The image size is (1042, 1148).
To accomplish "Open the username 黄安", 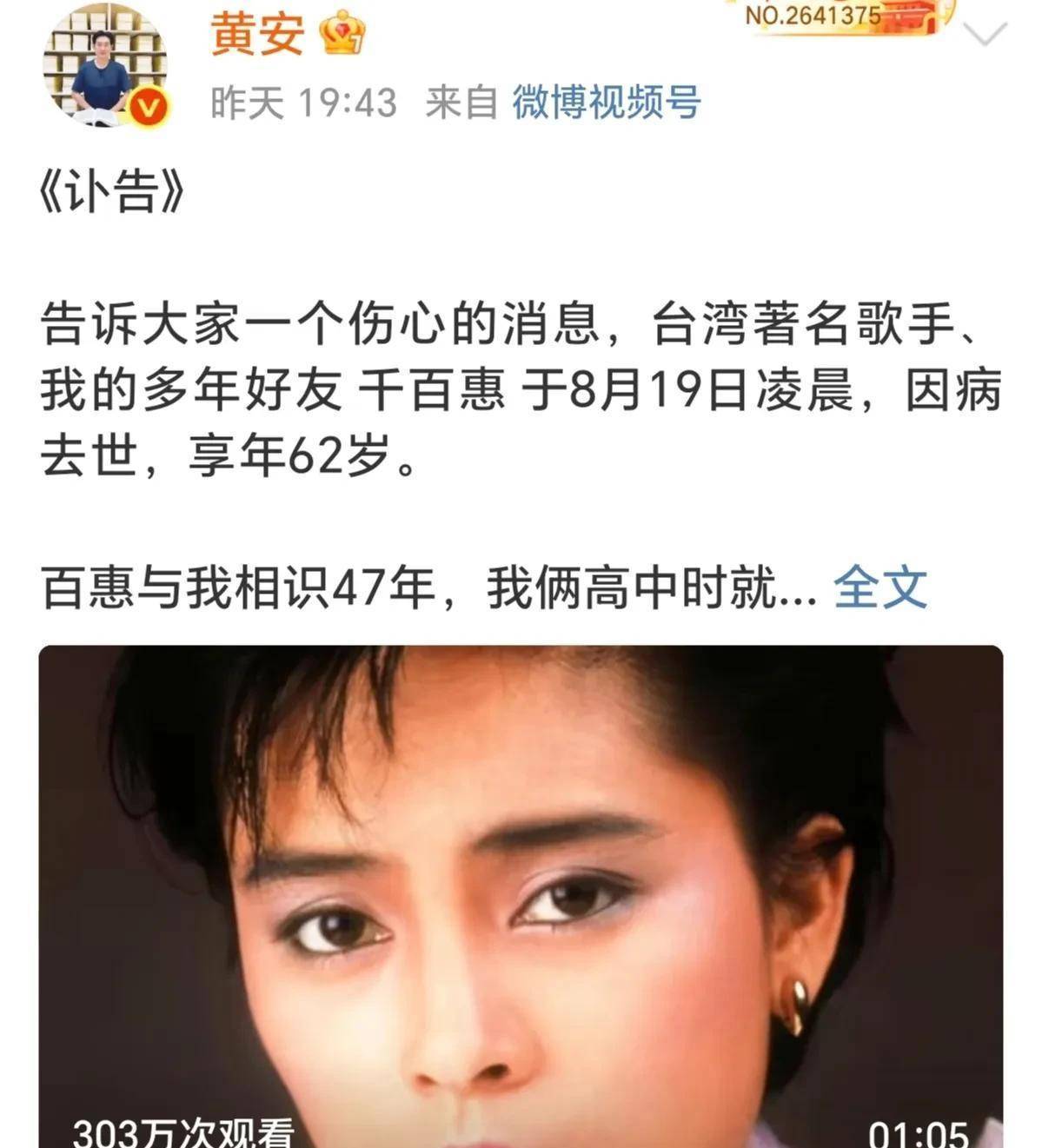I will [x=257, y=35].
